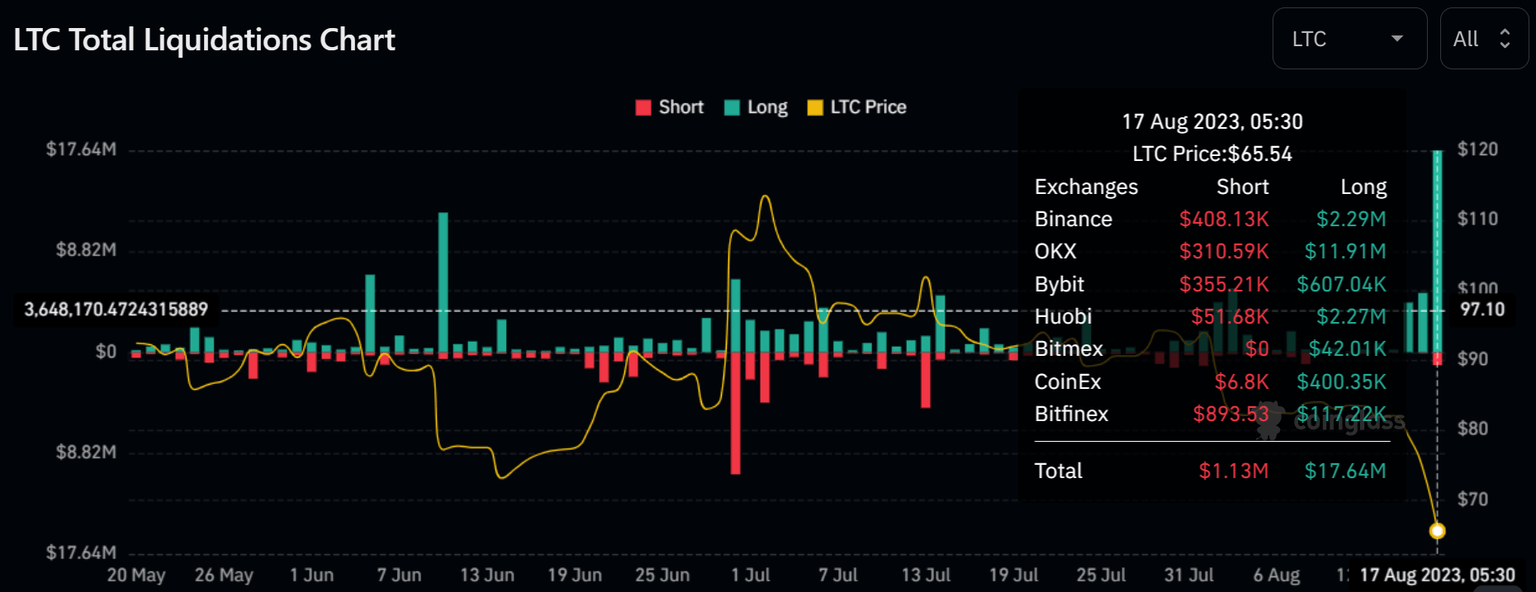The image size is (1536, 592).
Task: Hide the LTC Price line via legend
Action: tap(856, 107)
